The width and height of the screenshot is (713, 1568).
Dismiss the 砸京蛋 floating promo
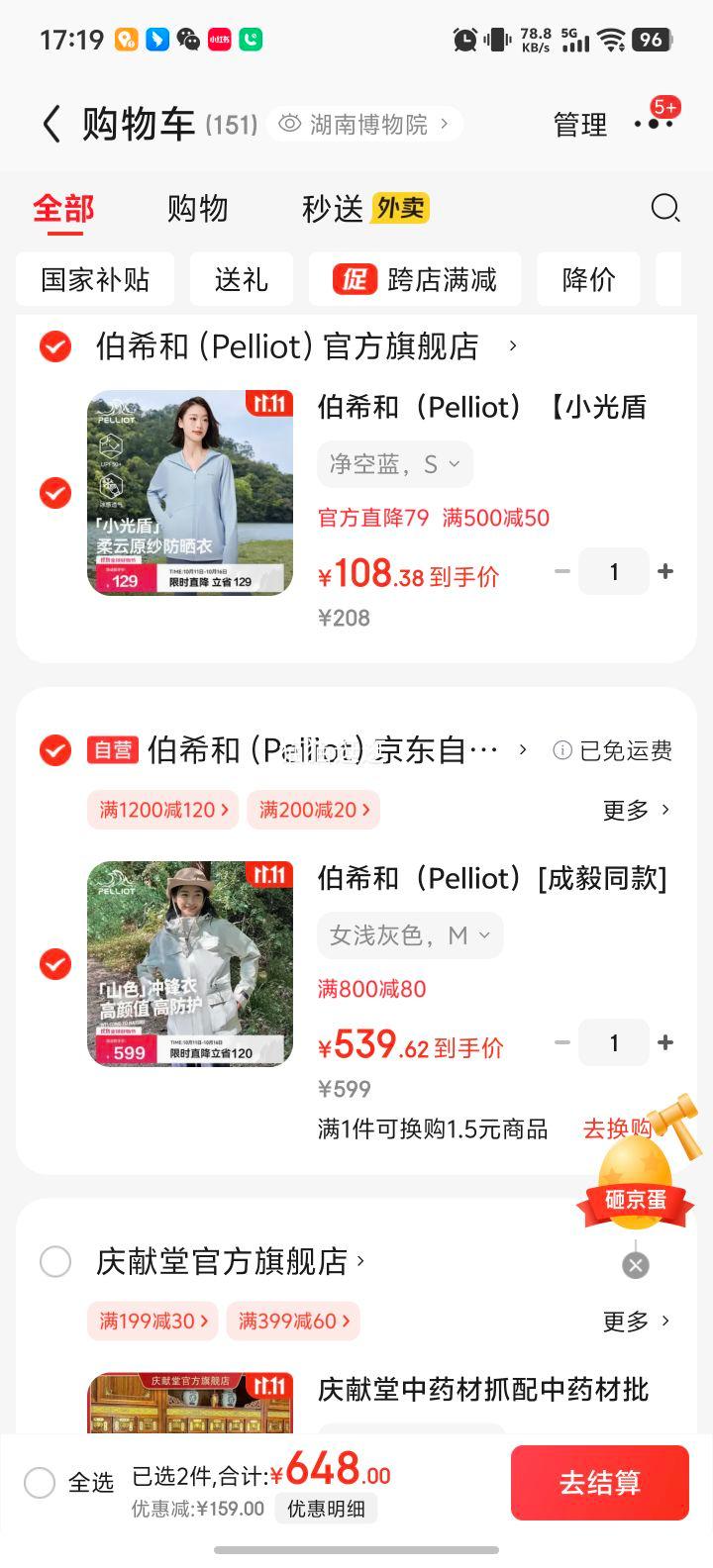[636, 1264]
